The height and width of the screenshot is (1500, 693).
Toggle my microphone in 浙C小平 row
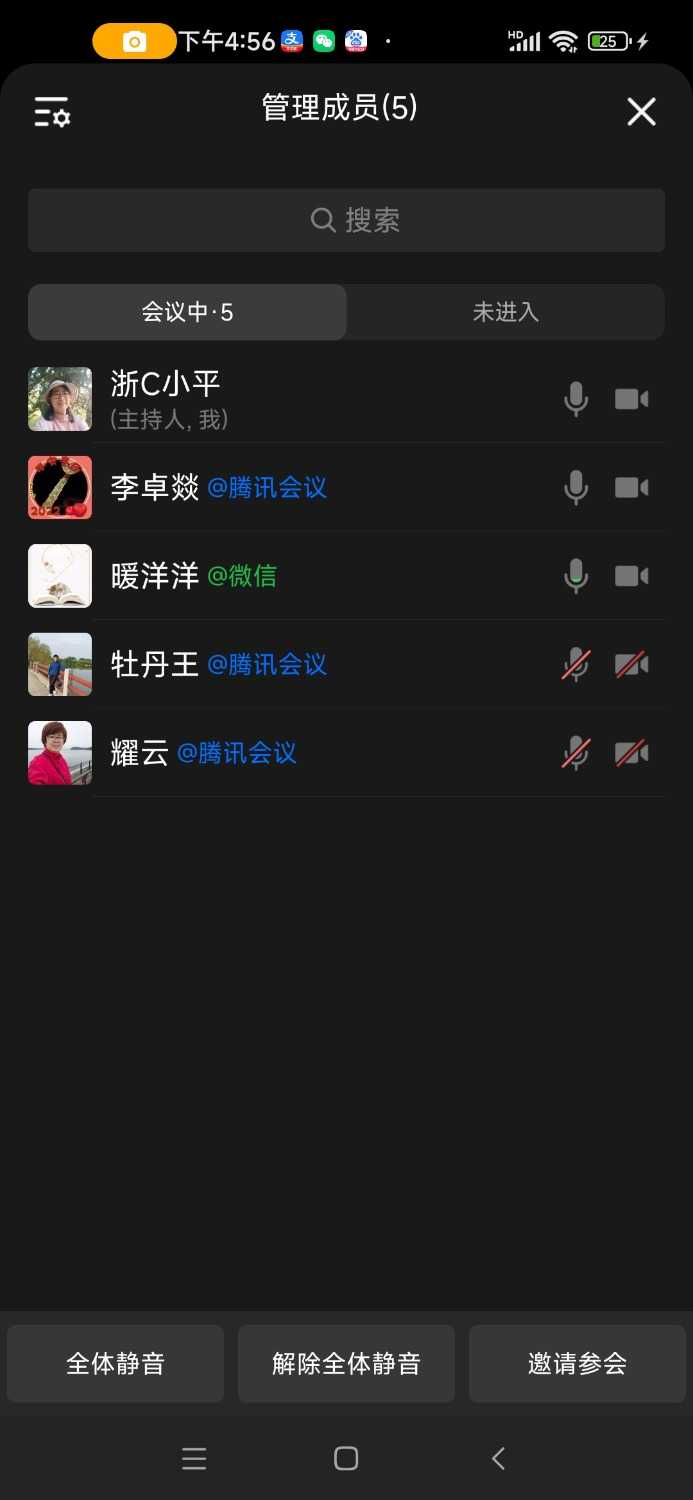point(576,400)
